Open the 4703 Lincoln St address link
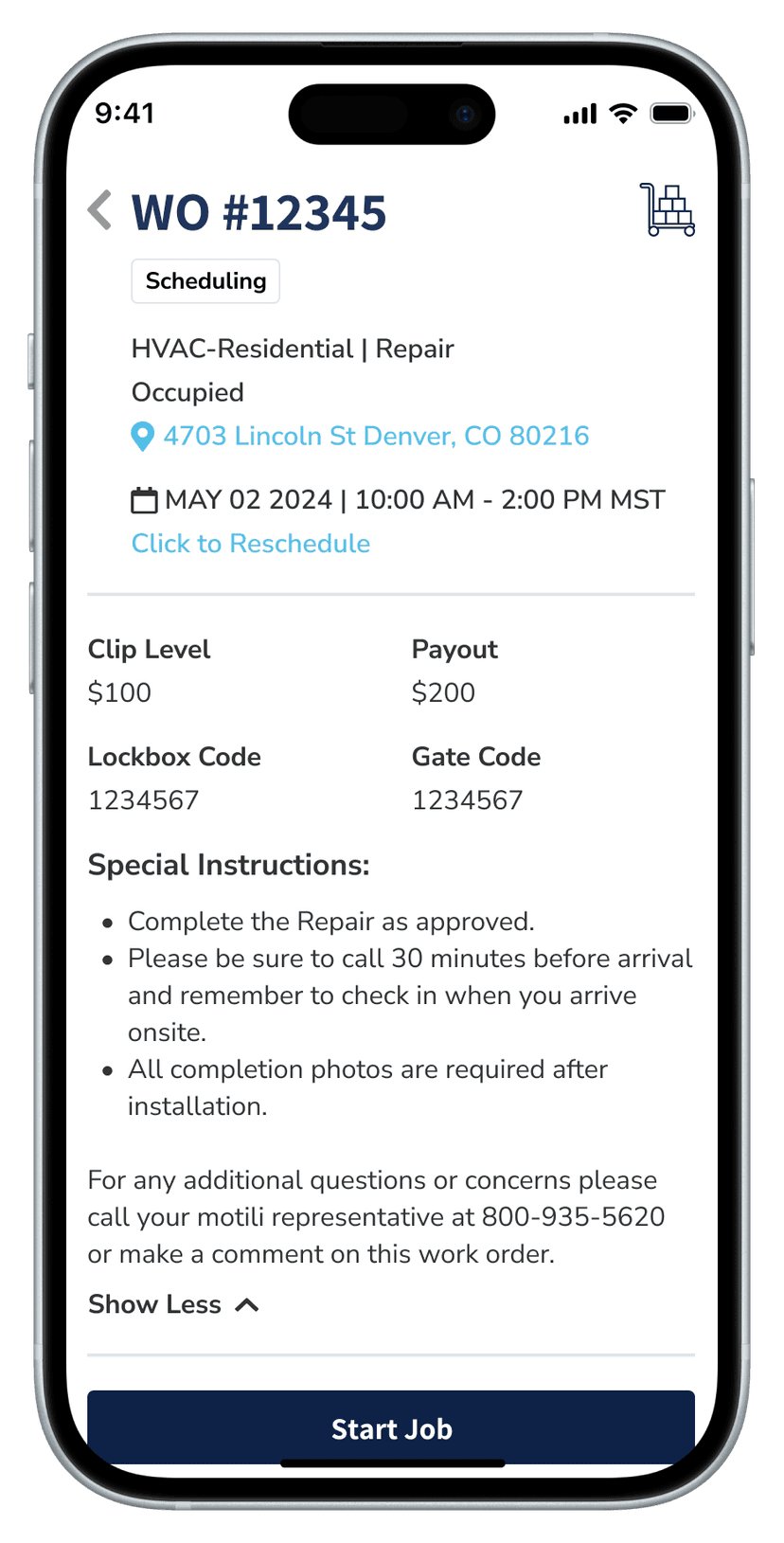Image resolution: width=784 pixels, height=1543 pixels. 375,436
